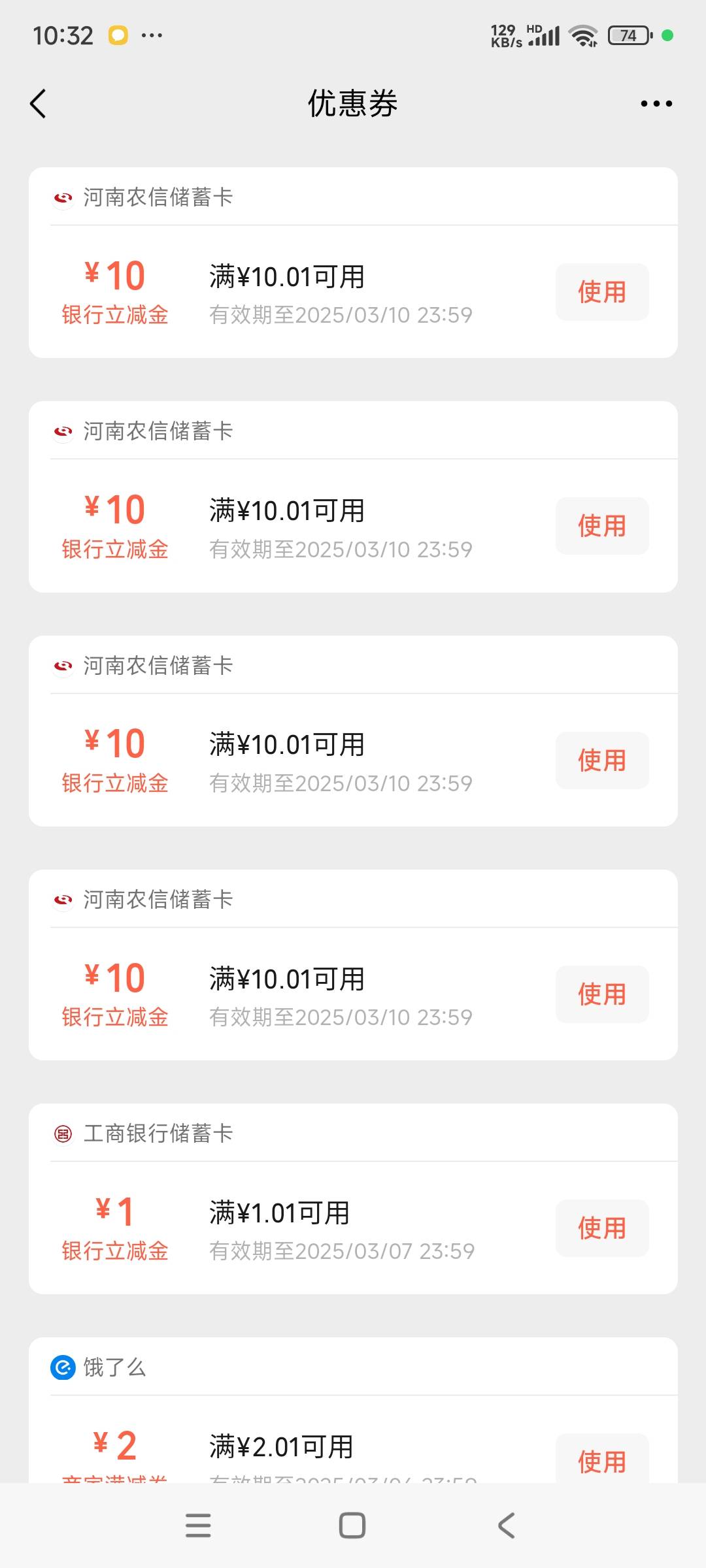Viewport: 706px width, 1568px height.
Task: Use the 饿了么 ¥2 coupon
Action: (602, 1459)
